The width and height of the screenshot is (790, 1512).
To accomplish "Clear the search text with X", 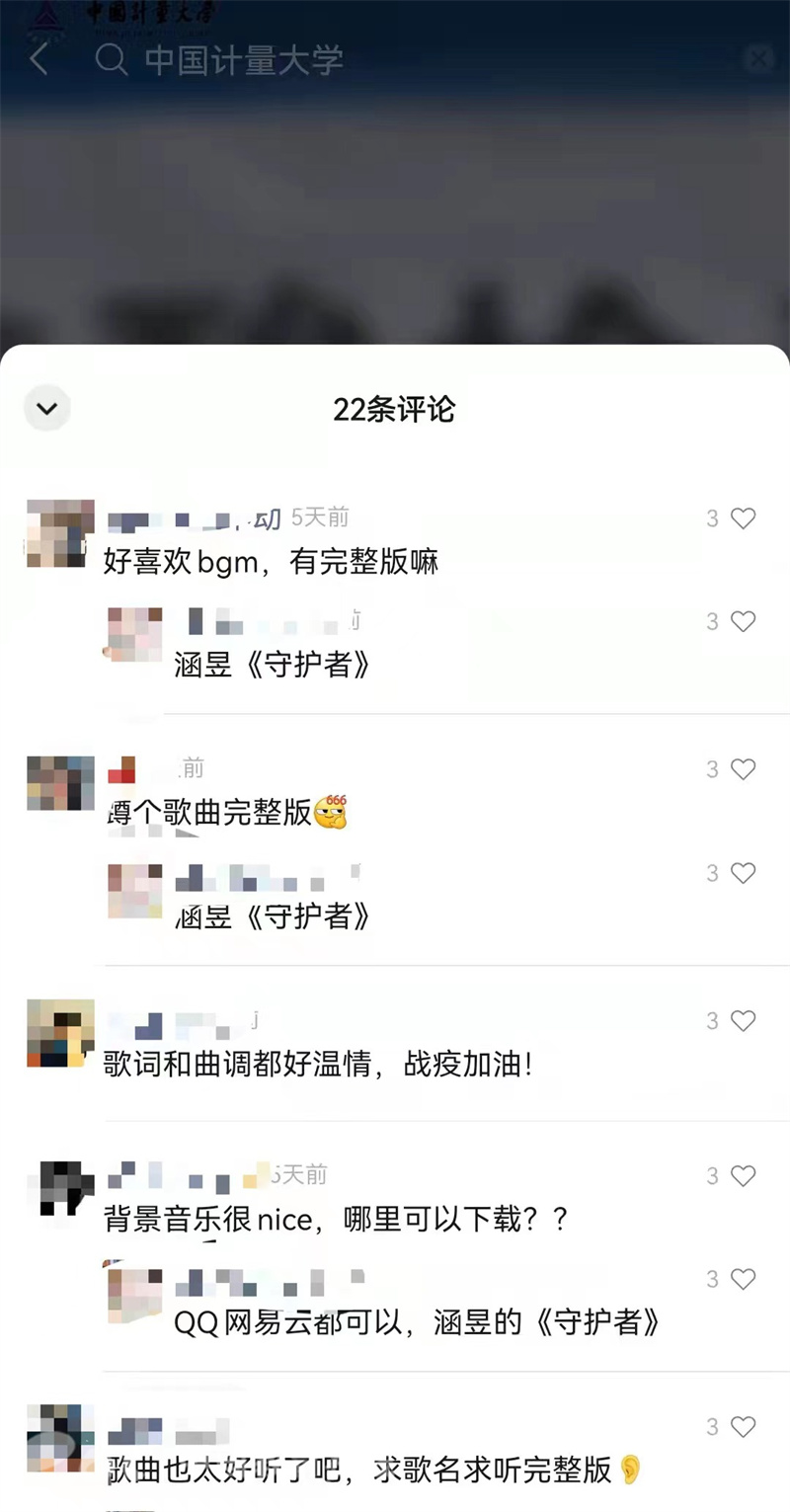I will click(x=758, y=59).
